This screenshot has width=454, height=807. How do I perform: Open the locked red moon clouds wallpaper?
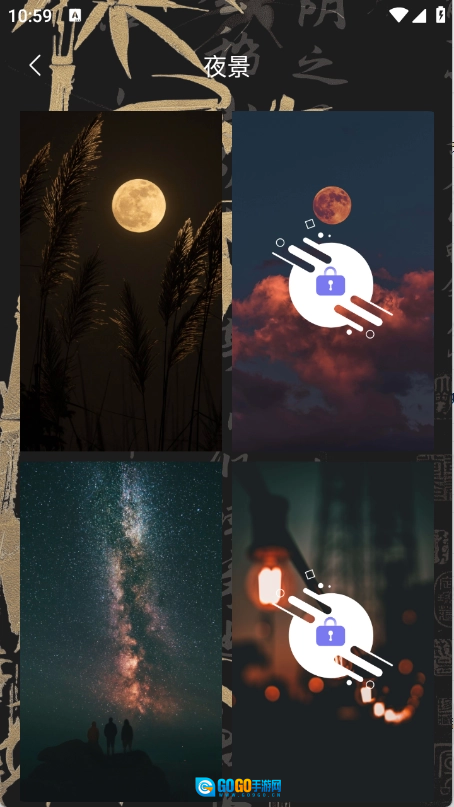point(333,281)
